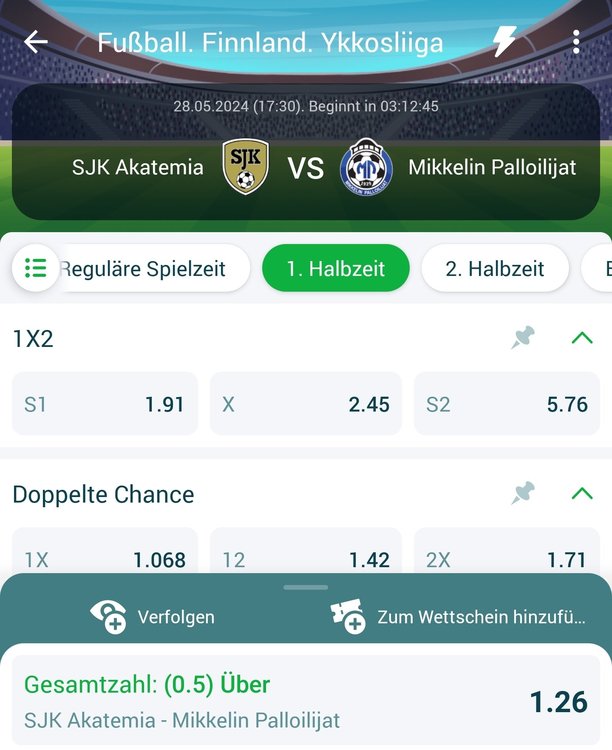Viewport: 612px width, 750px height.
Task: Open the markets list icon
Action: click(36, 268)
